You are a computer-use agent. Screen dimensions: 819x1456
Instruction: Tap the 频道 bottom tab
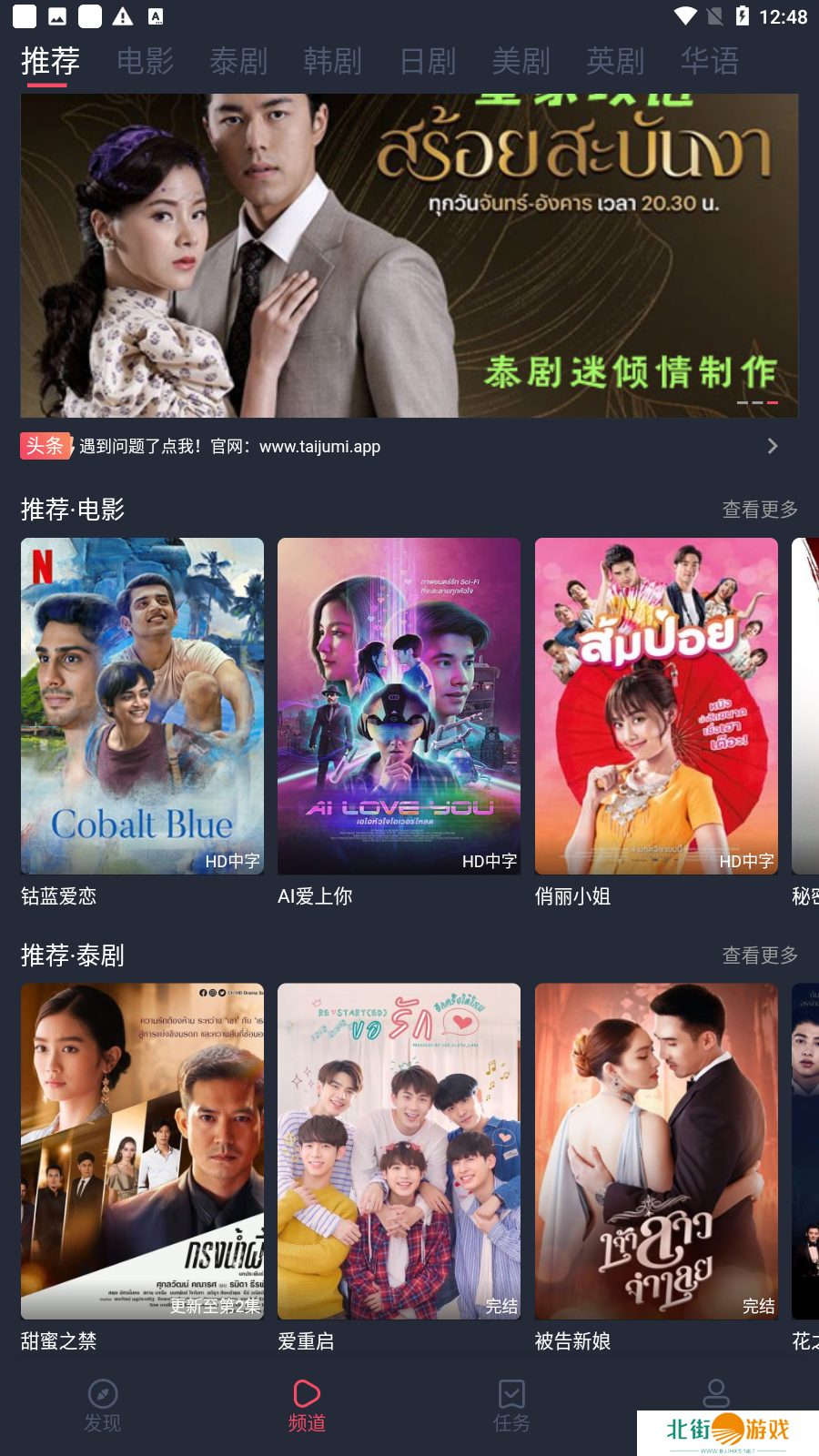point(307,1406)
